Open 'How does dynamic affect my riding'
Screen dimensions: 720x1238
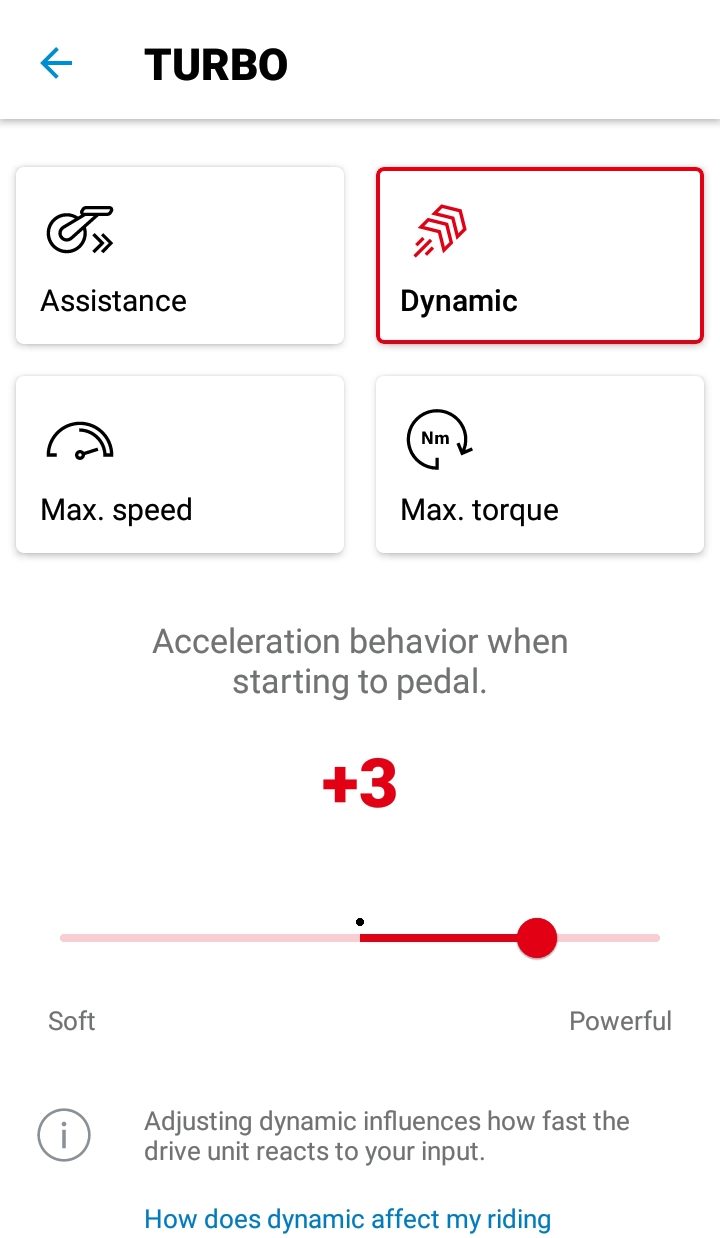pyautogui.click(x=348, y=1219)
